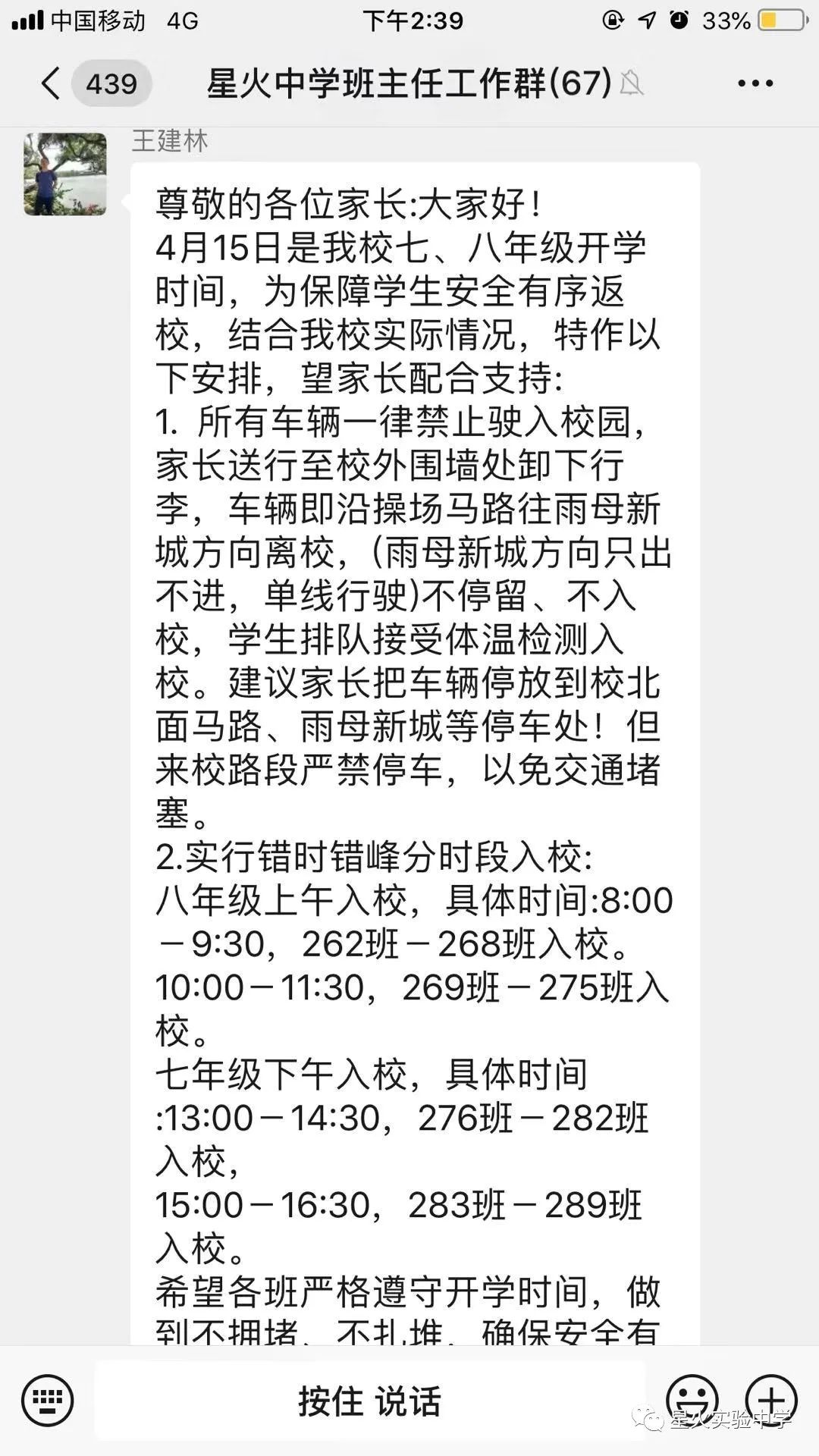Screen dimensions: 819x1456
Task: Open the emoji sticker panel
Action: 692,1401
